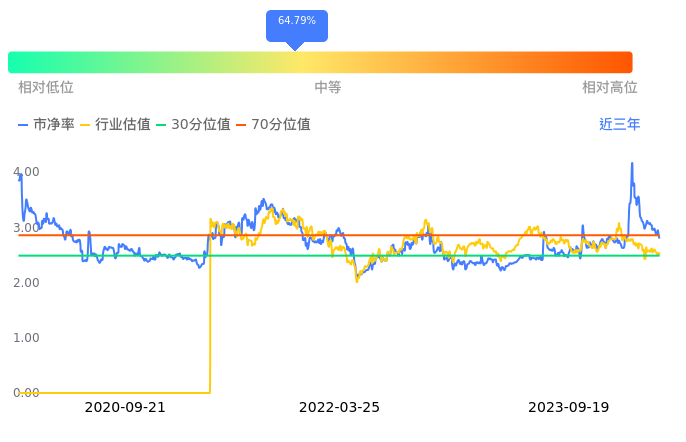Toggle the 30分位值 legend line
Viewport: 686px width, 442px height.
click(x=194, y=125)
